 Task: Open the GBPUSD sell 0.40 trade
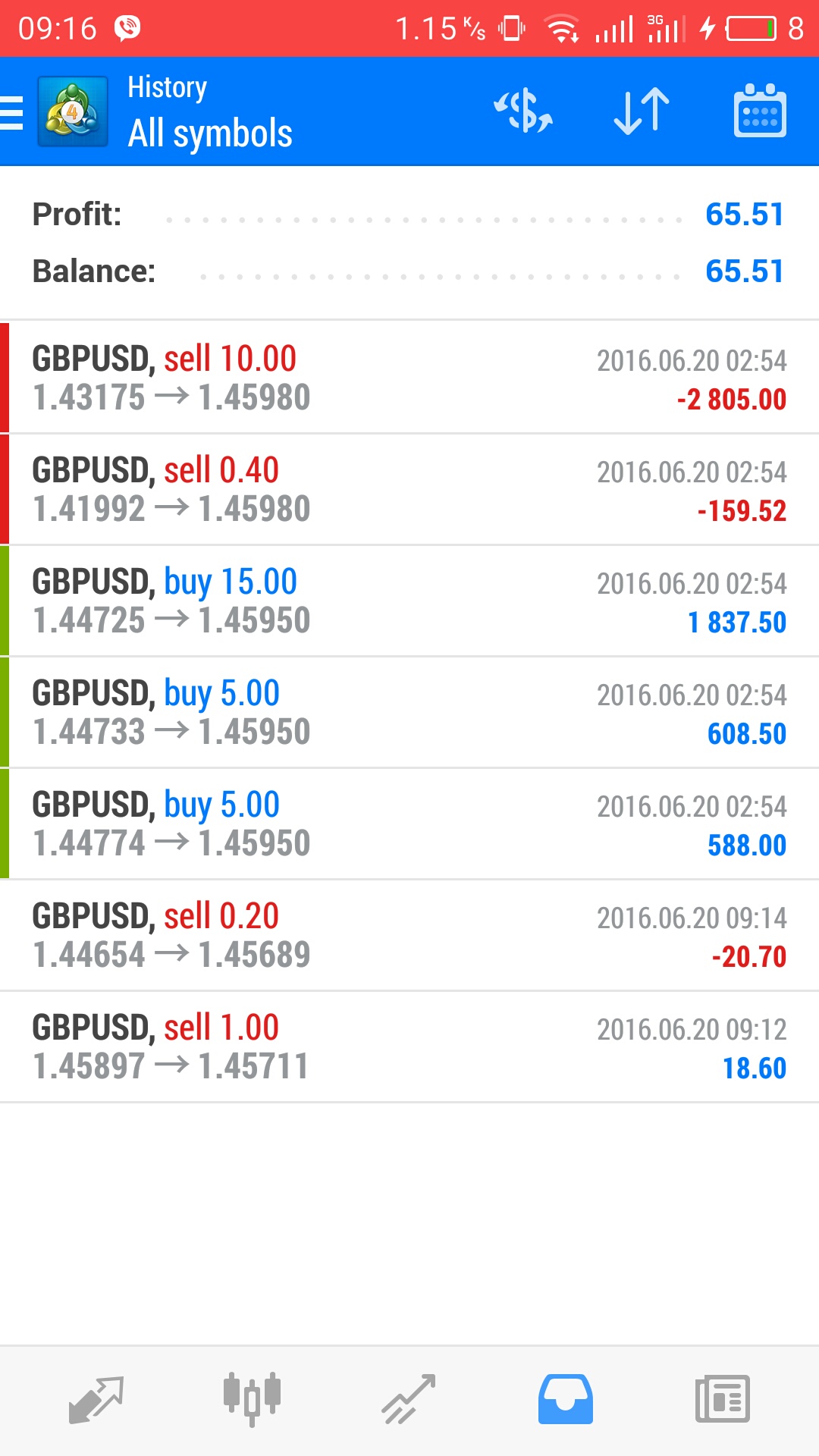409,489
